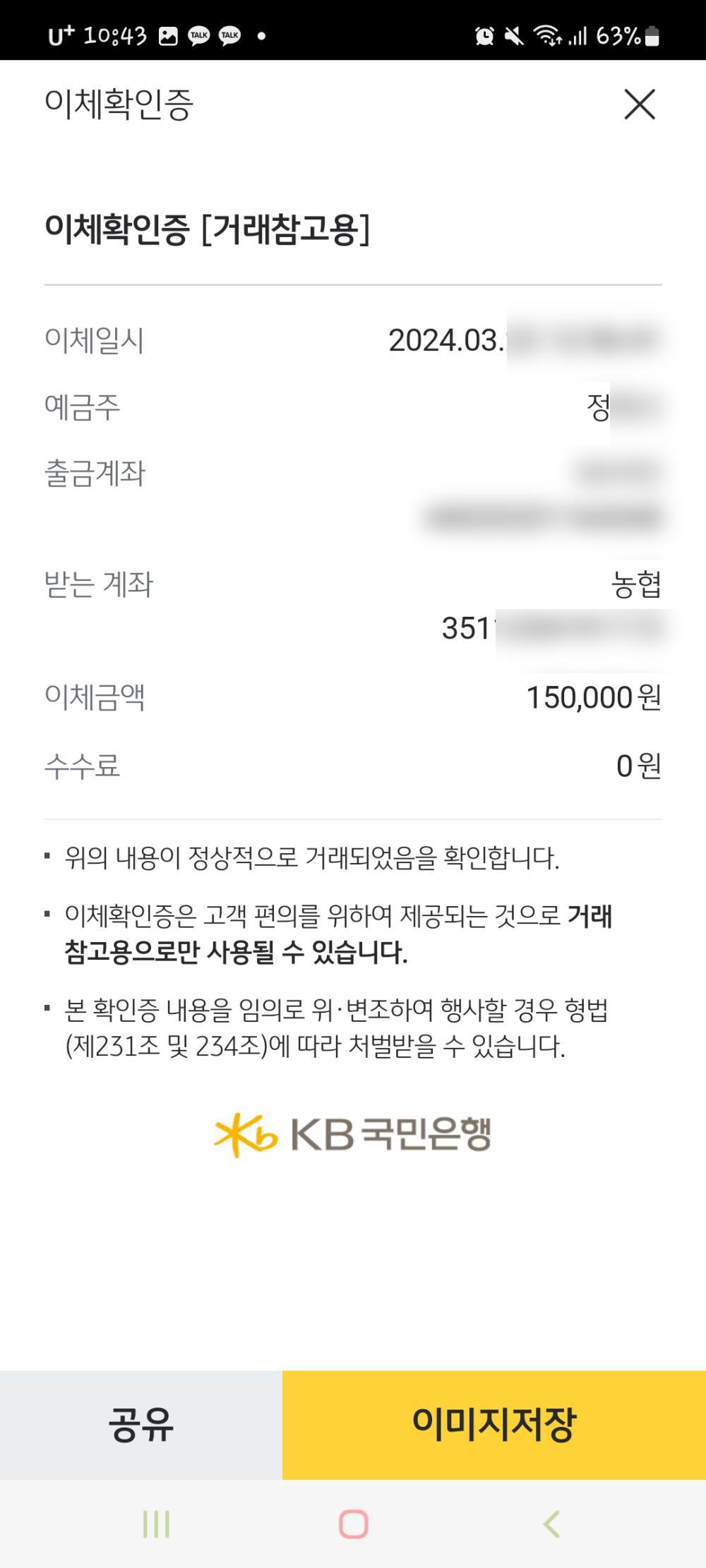
Task: Save the receipt via 이미지저장
Action: point(494,1425)
